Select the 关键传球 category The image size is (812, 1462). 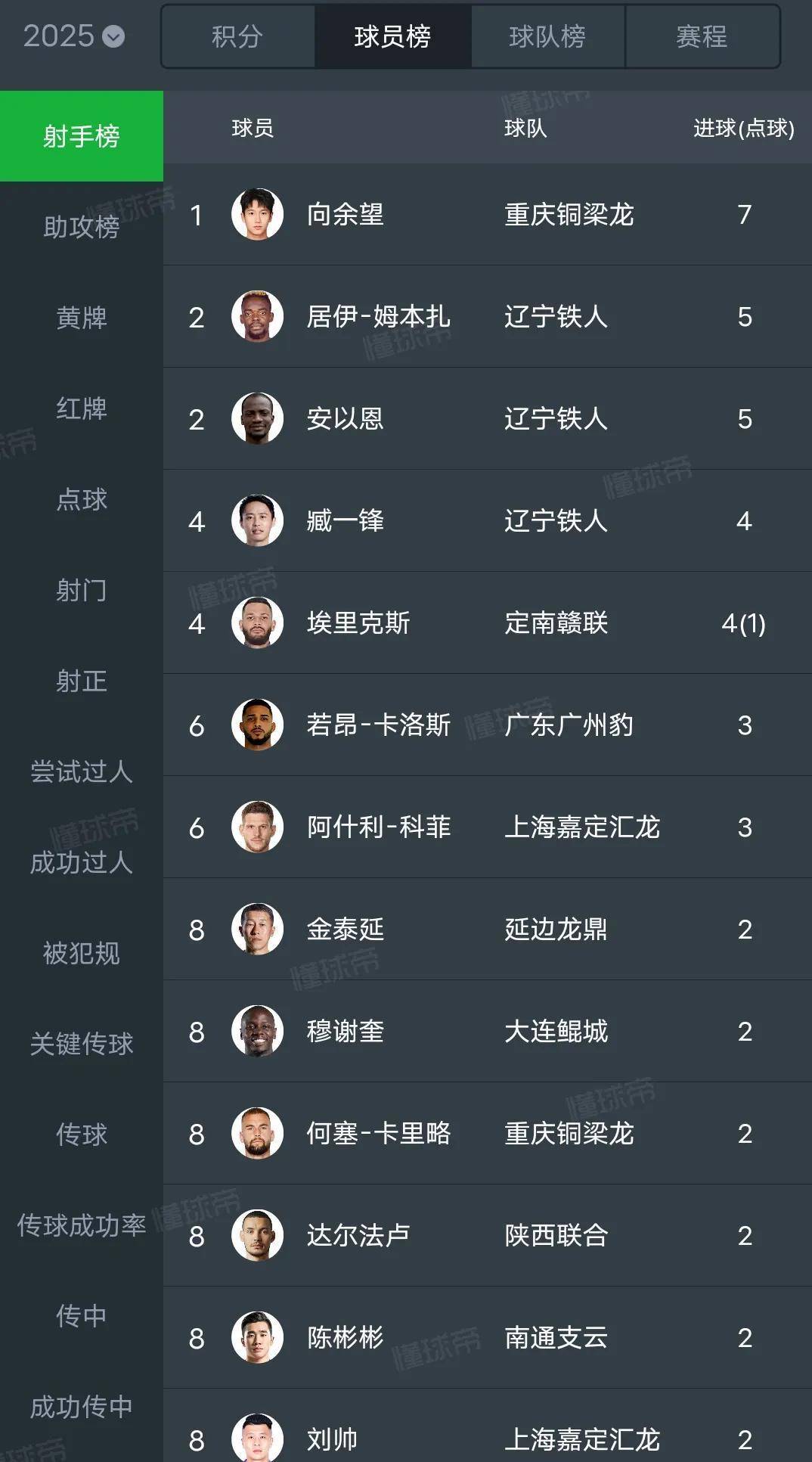point(81,1044)
